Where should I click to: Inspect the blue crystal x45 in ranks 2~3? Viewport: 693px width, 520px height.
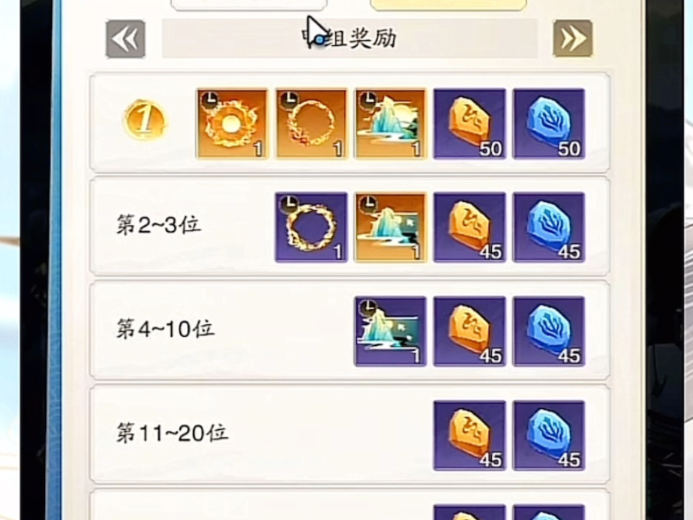[x=548, y=227]
